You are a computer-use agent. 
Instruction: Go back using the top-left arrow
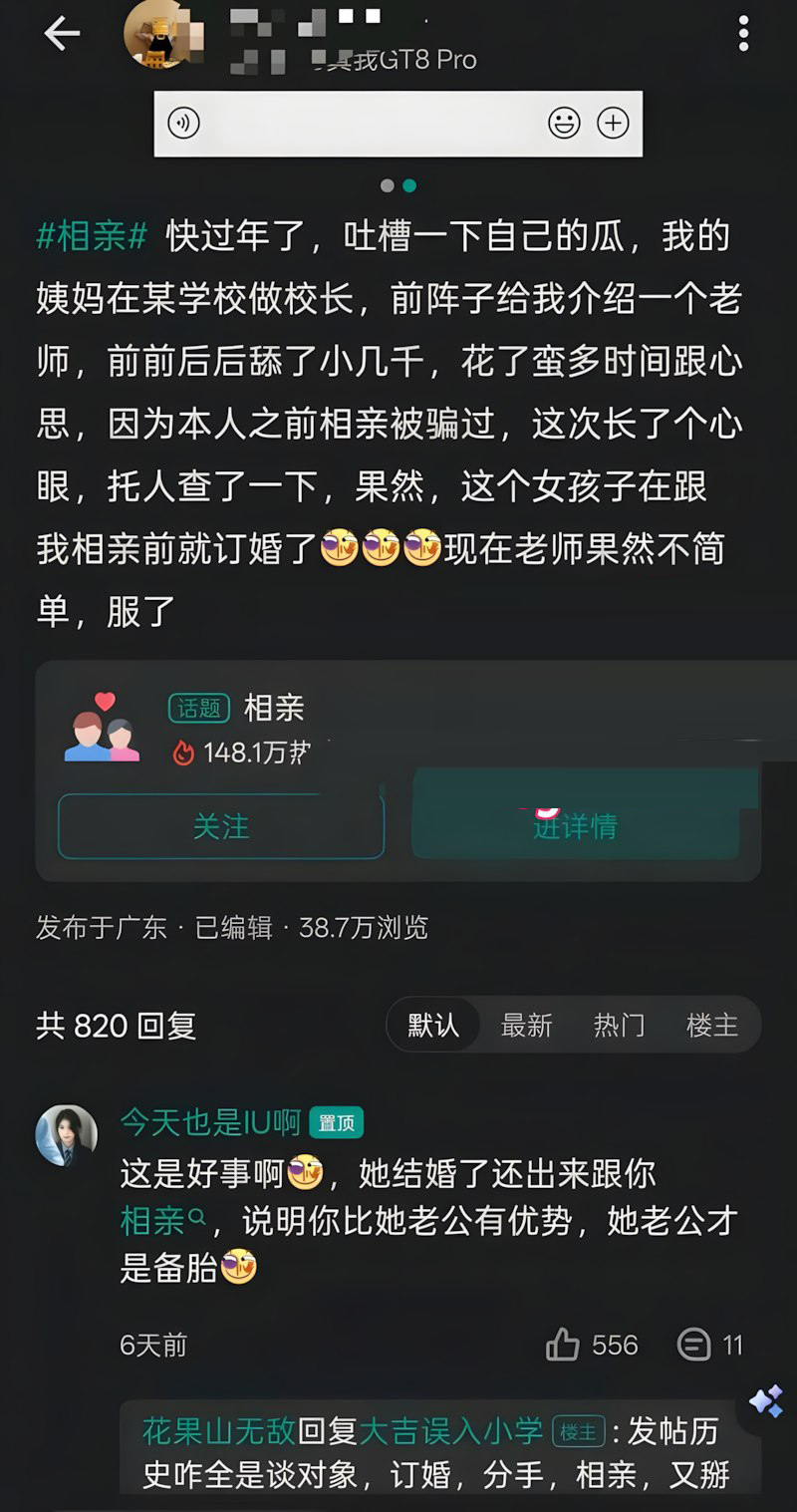62,35
